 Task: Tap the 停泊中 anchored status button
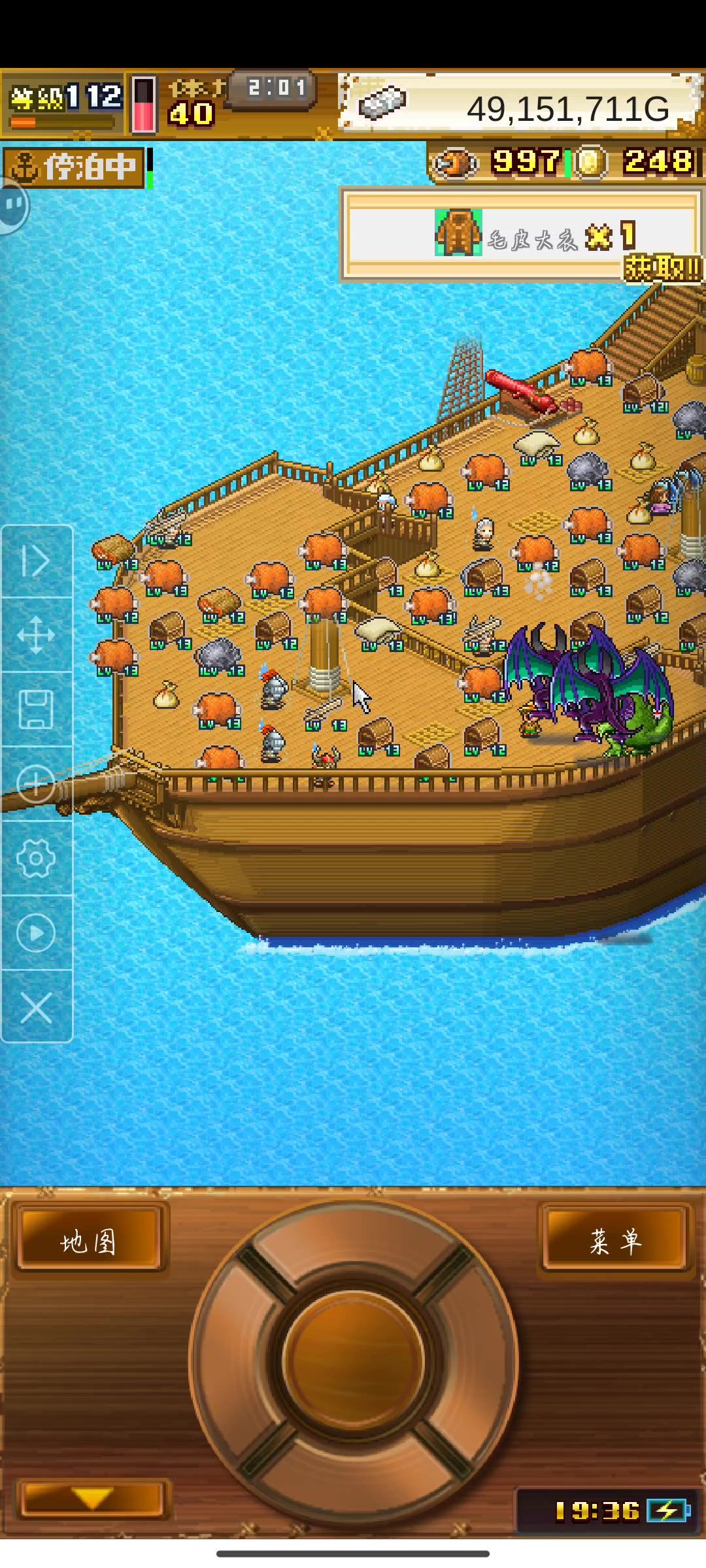(75, 167)
